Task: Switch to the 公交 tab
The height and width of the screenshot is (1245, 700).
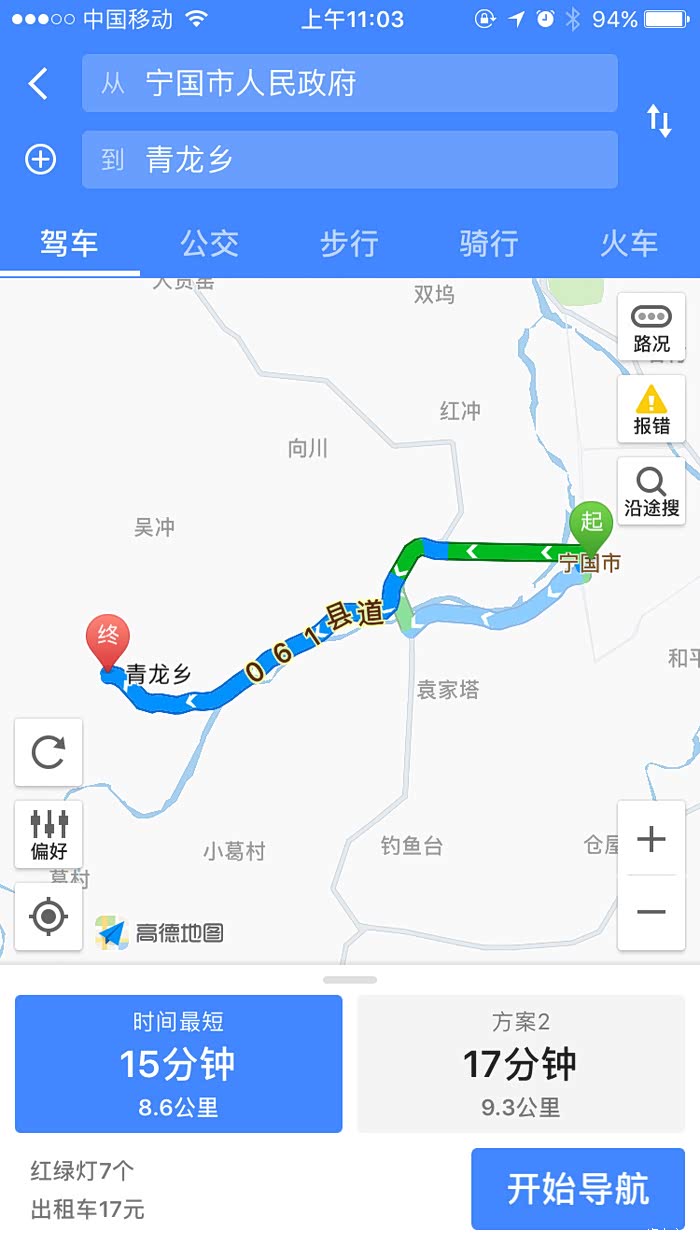Action: tap(209, 243)
